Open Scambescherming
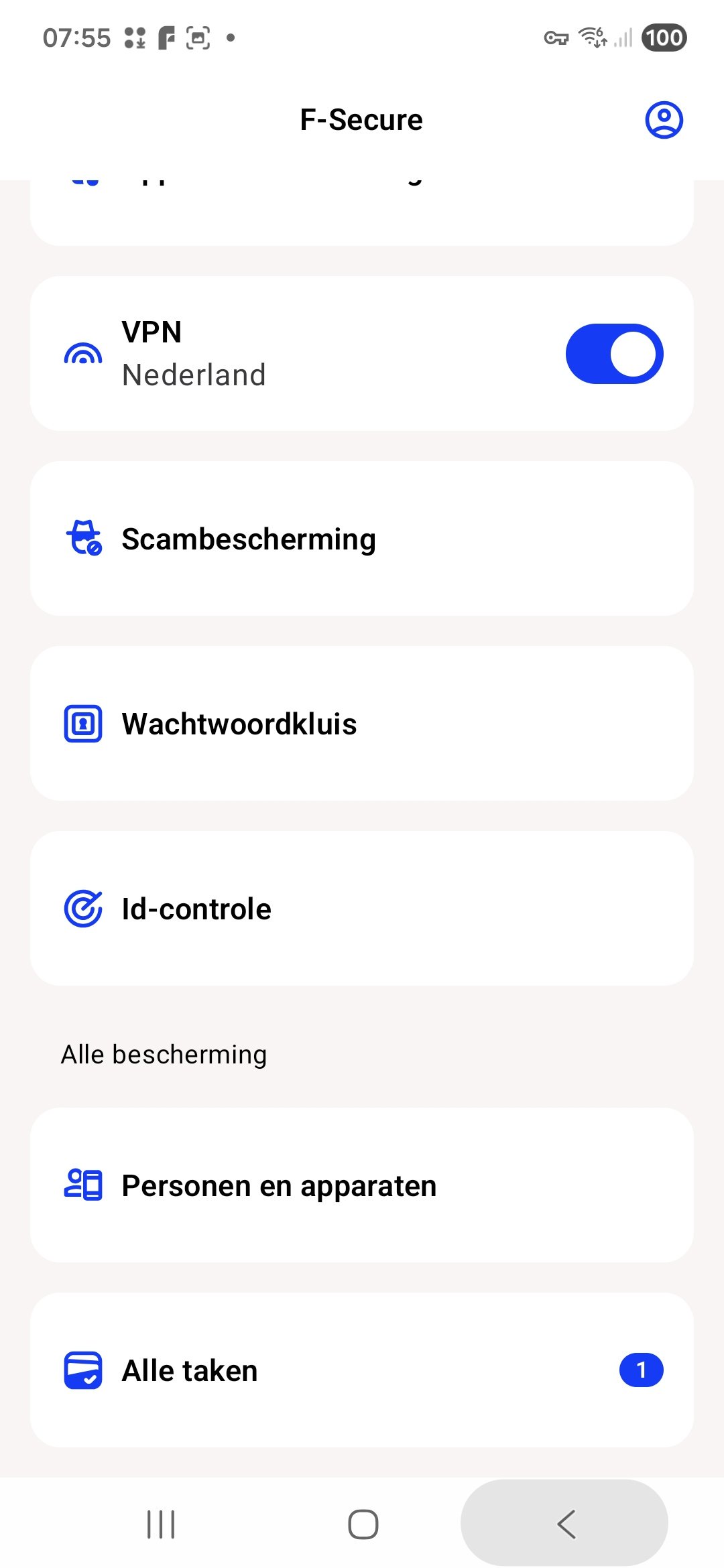 click(362, 539)
